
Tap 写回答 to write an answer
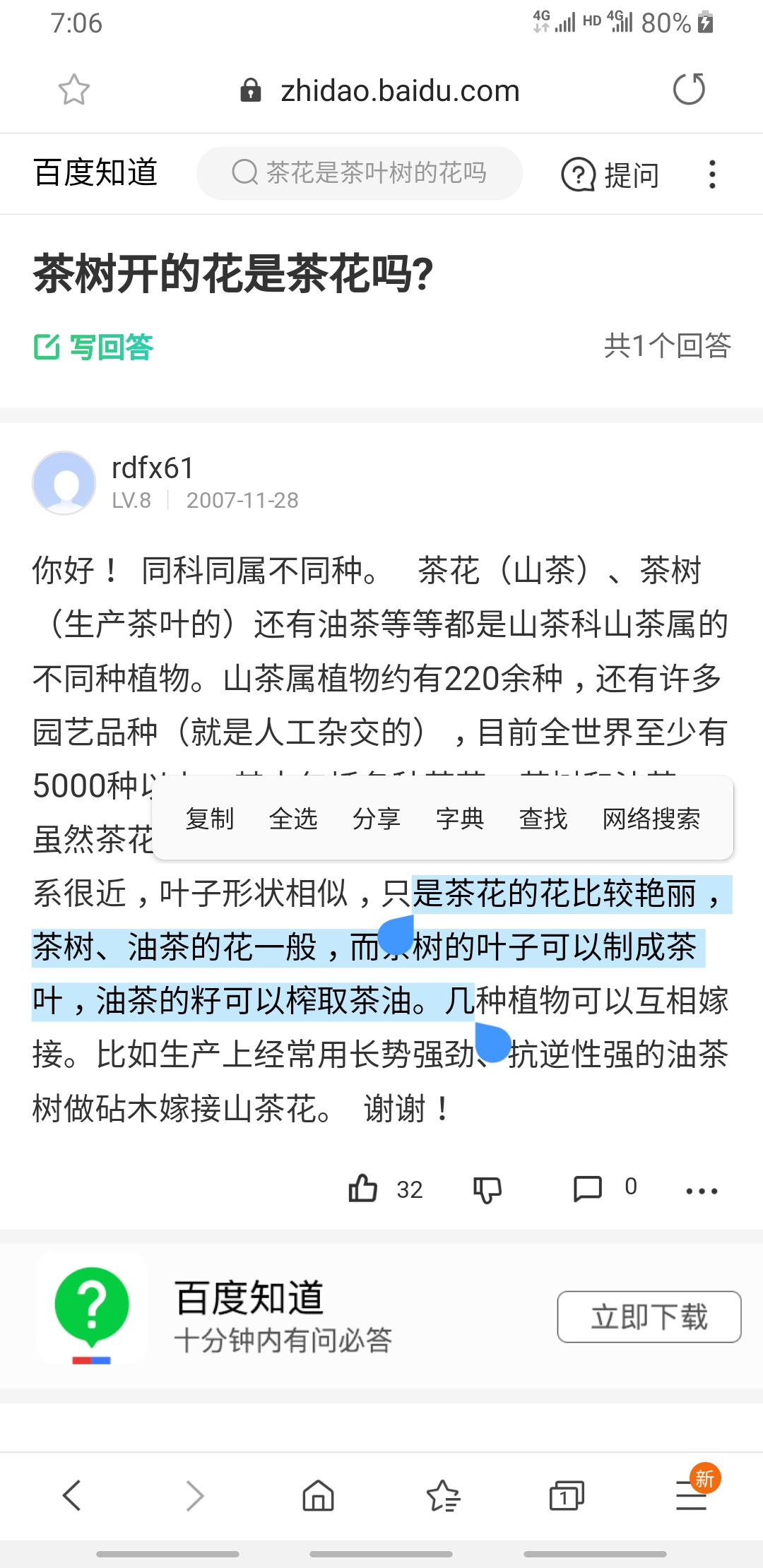[94, 347]
